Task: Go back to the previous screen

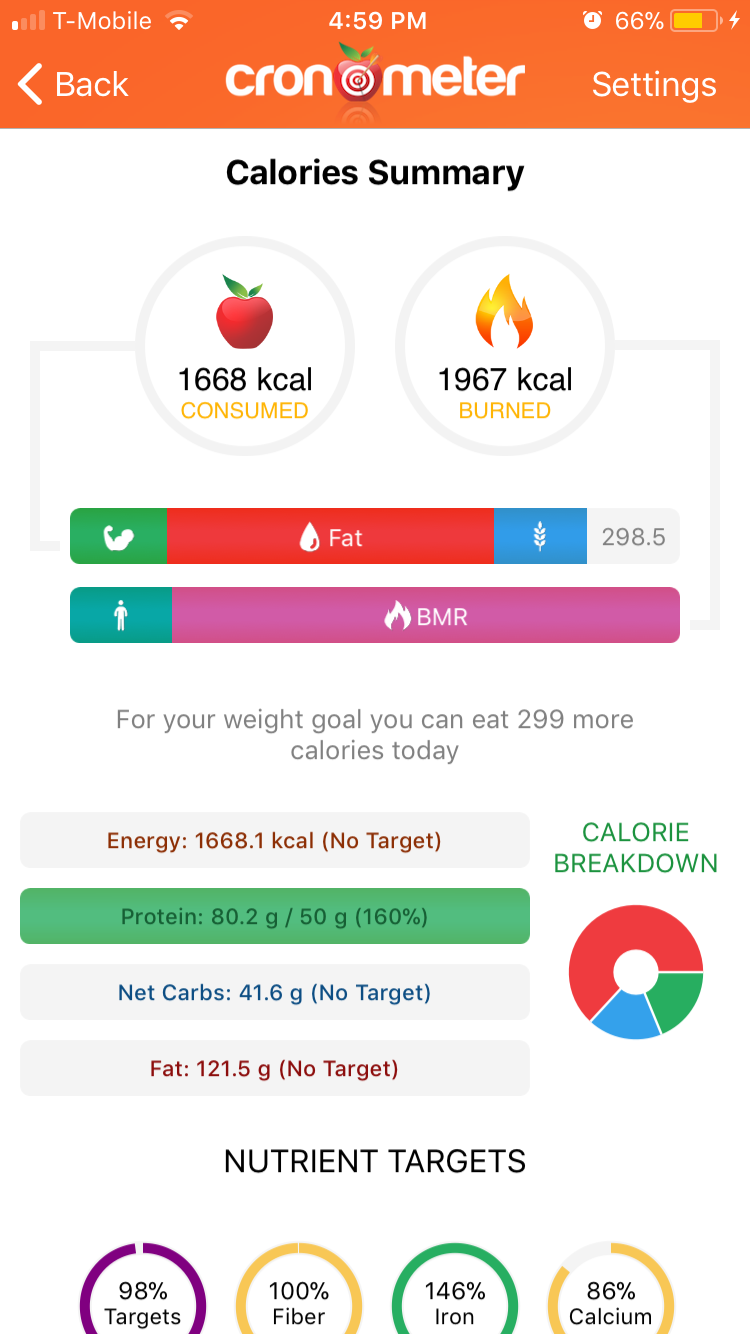Action: 74,84
